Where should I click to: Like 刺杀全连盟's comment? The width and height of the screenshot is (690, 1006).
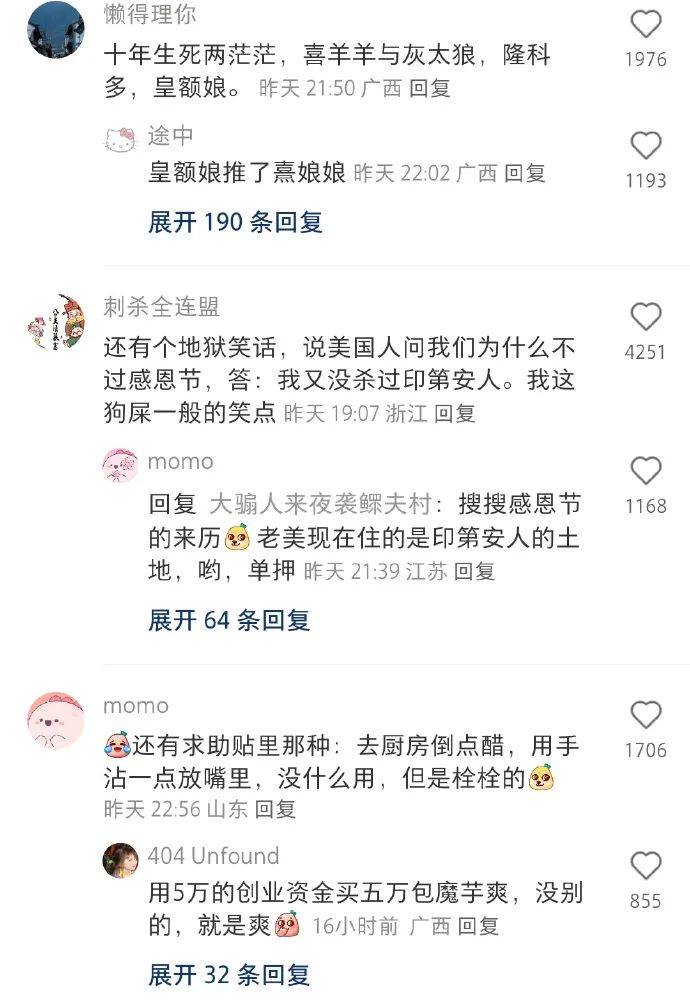tap(646, 317)
